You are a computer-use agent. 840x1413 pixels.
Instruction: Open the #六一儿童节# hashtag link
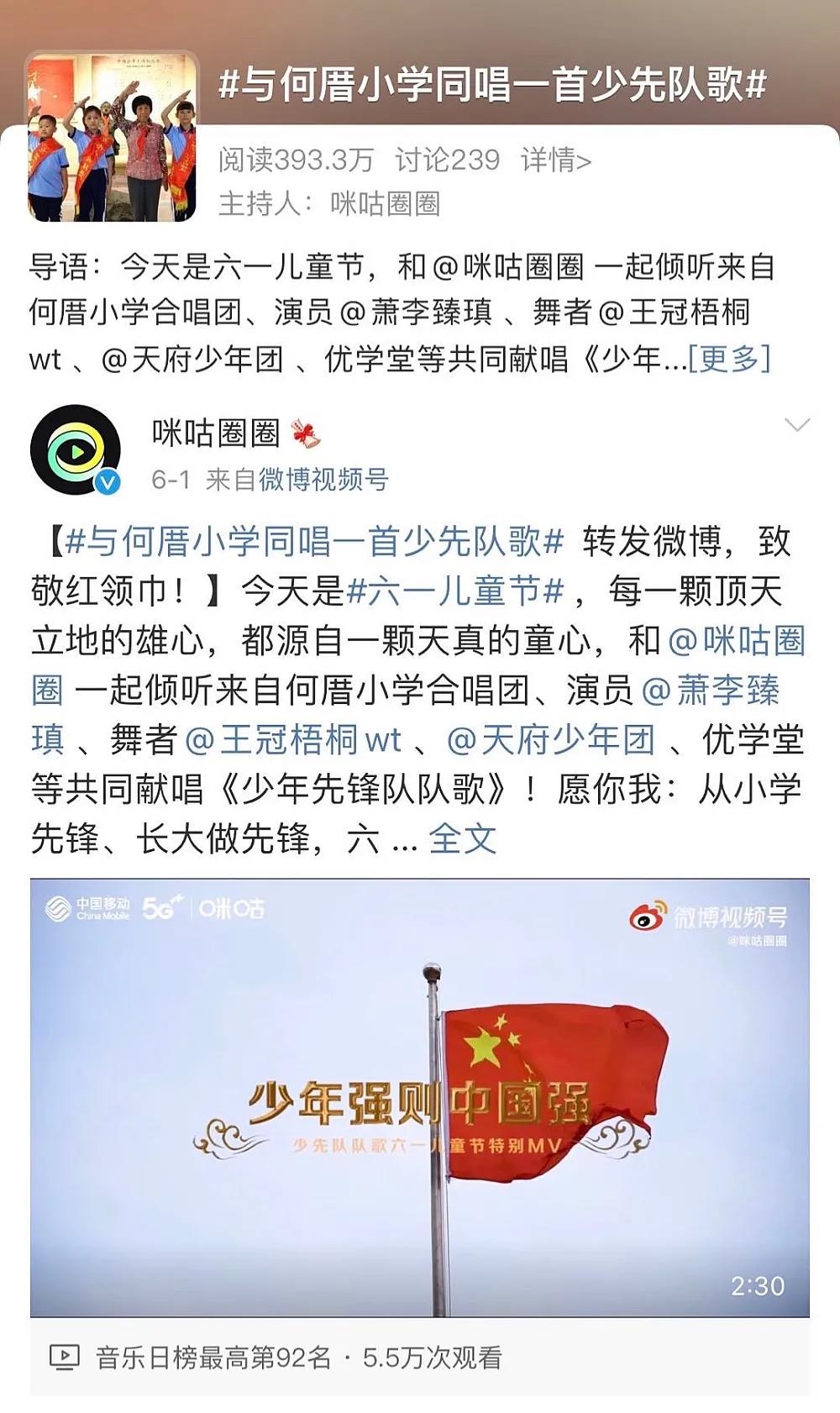[454, 591]
